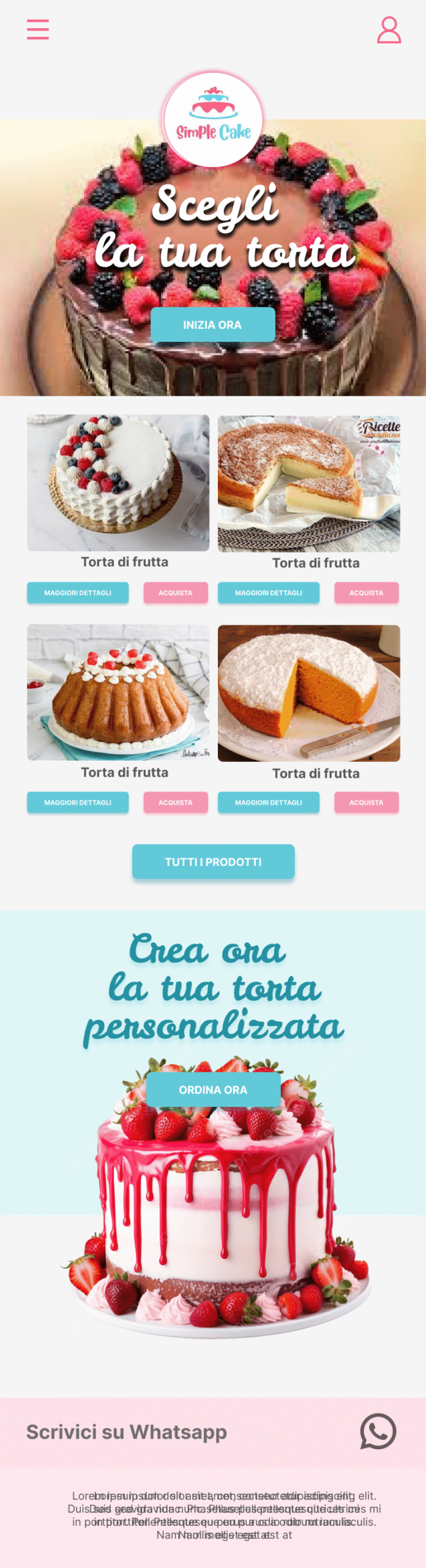Tap the ORDINA ORA button

point(213,1090)
